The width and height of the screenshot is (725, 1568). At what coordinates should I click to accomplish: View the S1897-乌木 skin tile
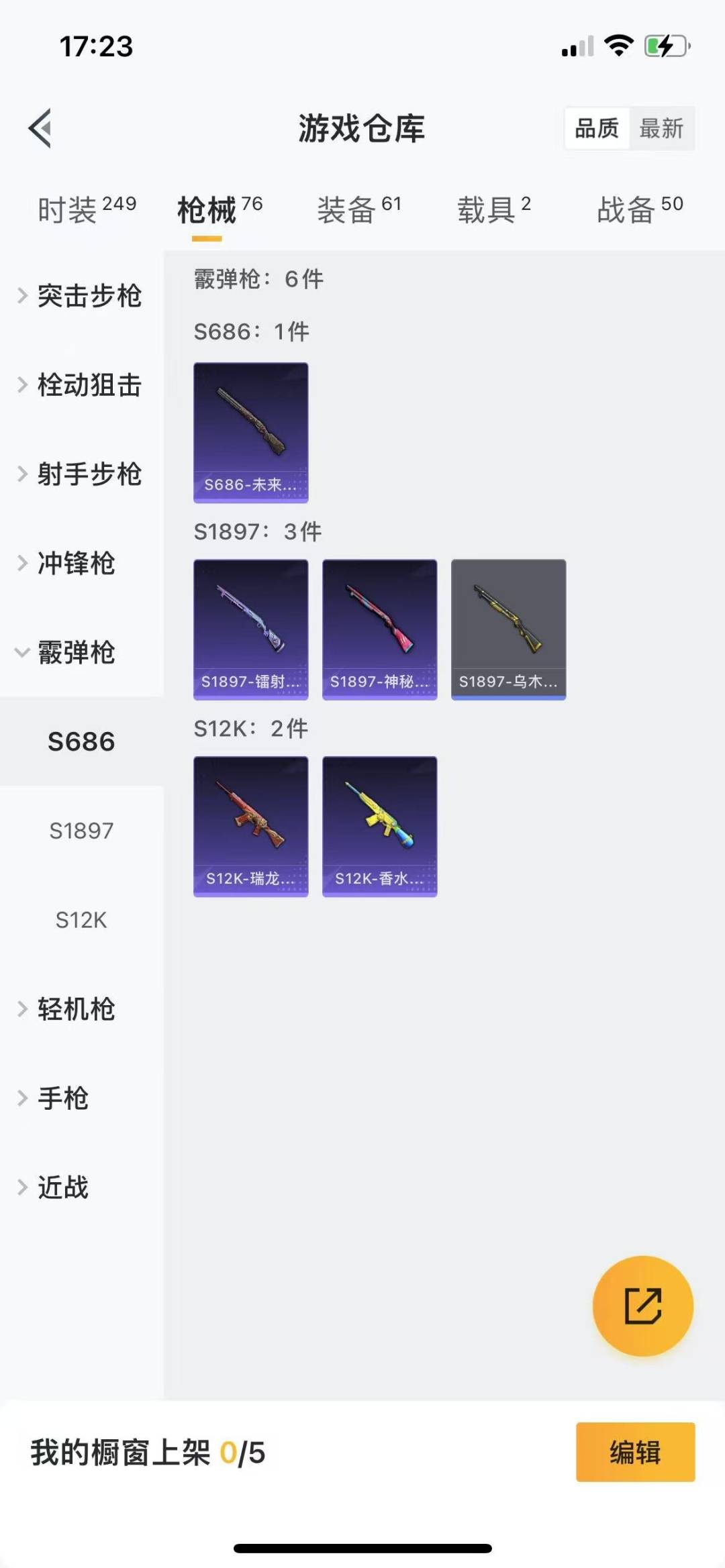(508, 629)
